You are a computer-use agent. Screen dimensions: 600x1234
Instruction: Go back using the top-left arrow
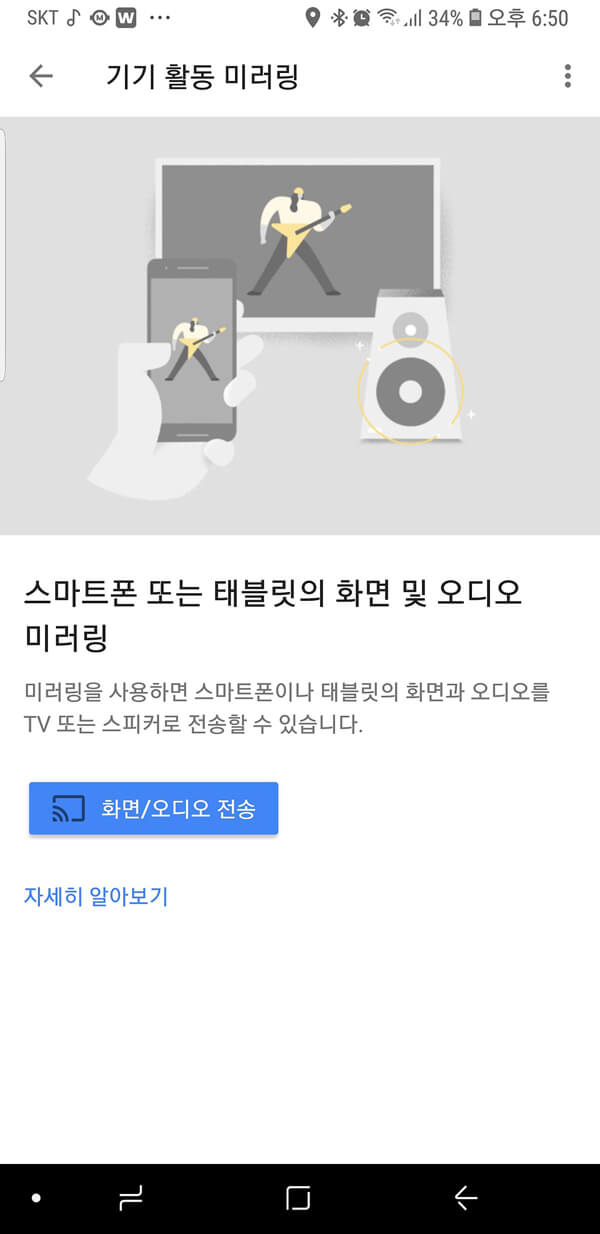coord(41,76)
